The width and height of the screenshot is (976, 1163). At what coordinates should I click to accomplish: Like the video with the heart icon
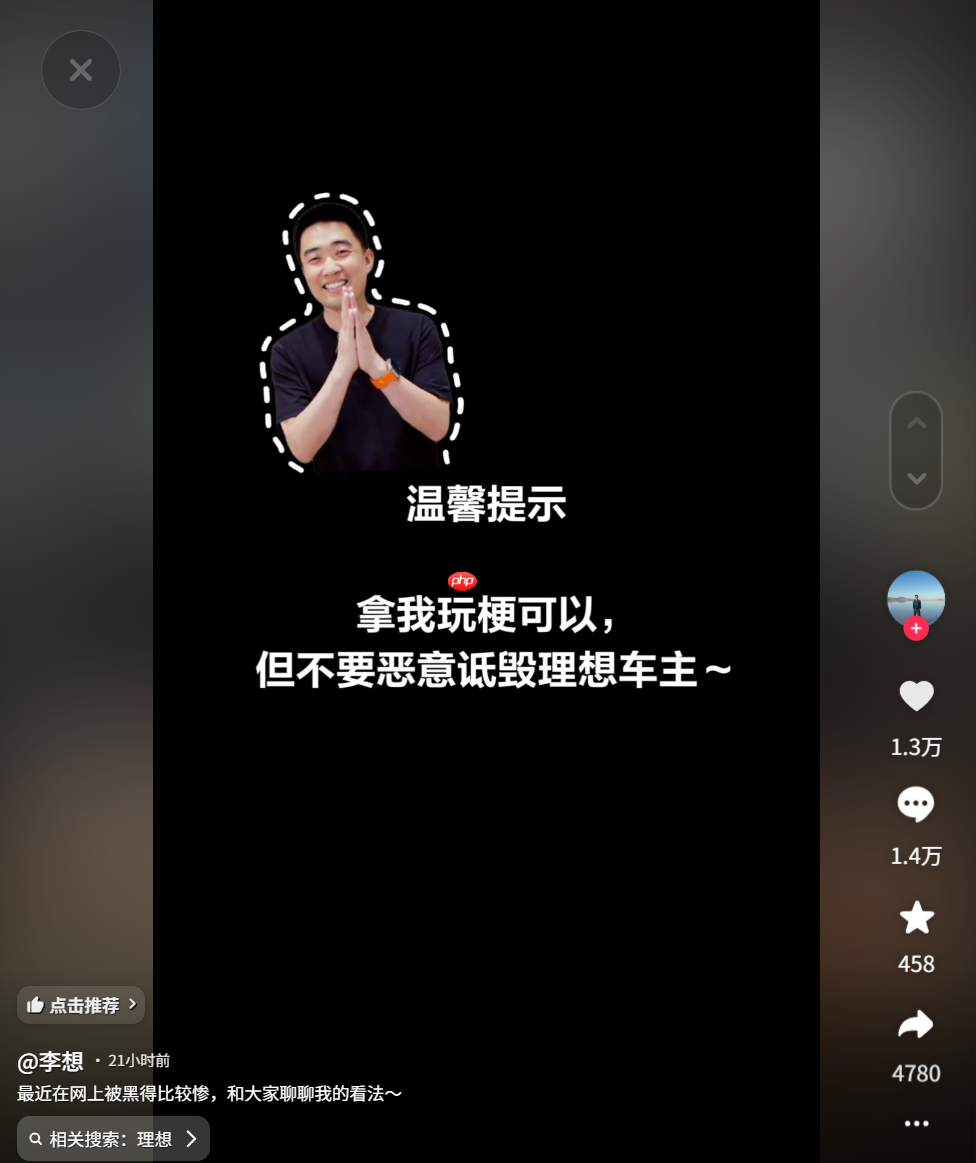pos(916,696)
